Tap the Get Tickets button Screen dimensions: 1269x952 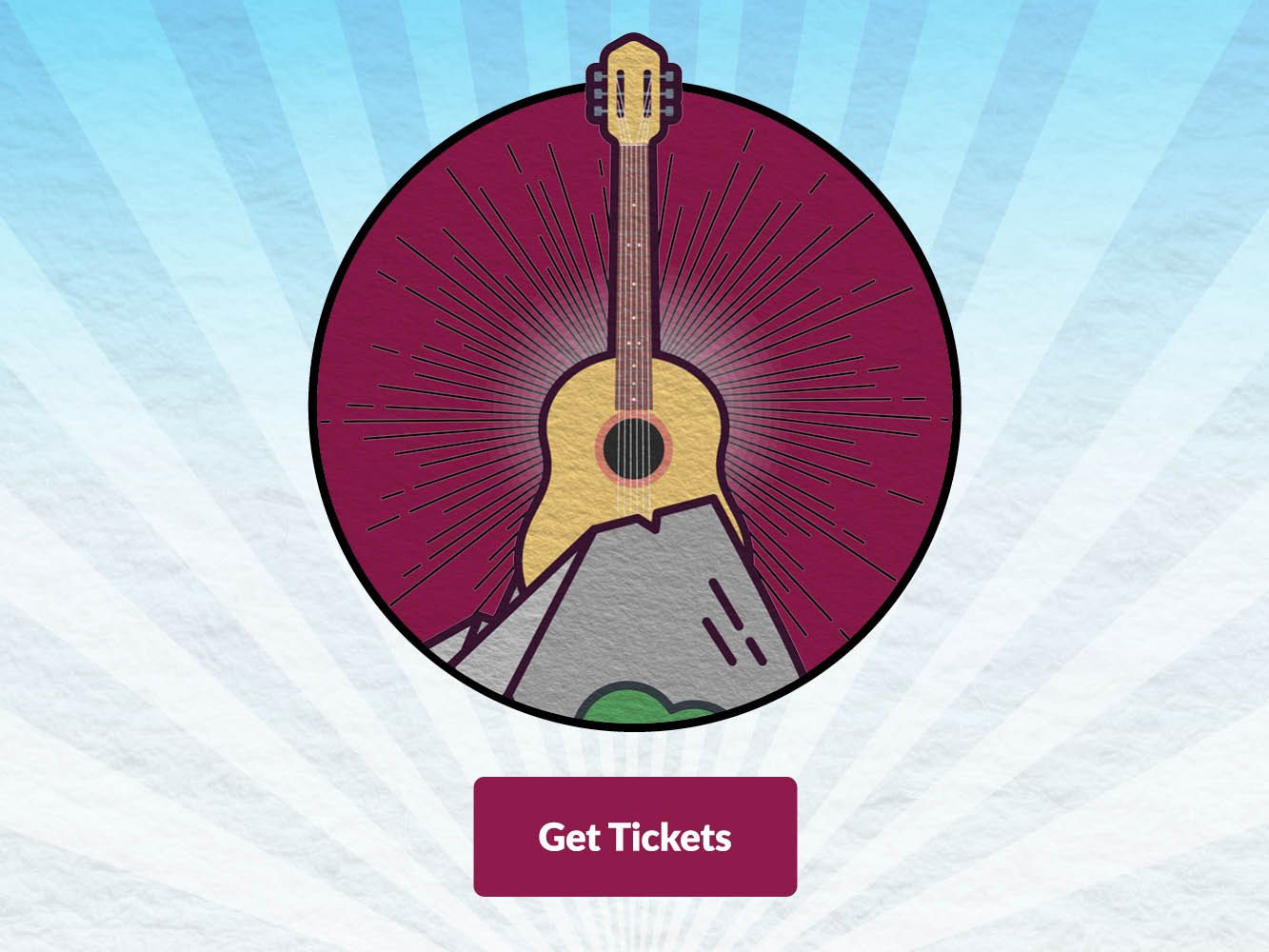pos(635,837)
